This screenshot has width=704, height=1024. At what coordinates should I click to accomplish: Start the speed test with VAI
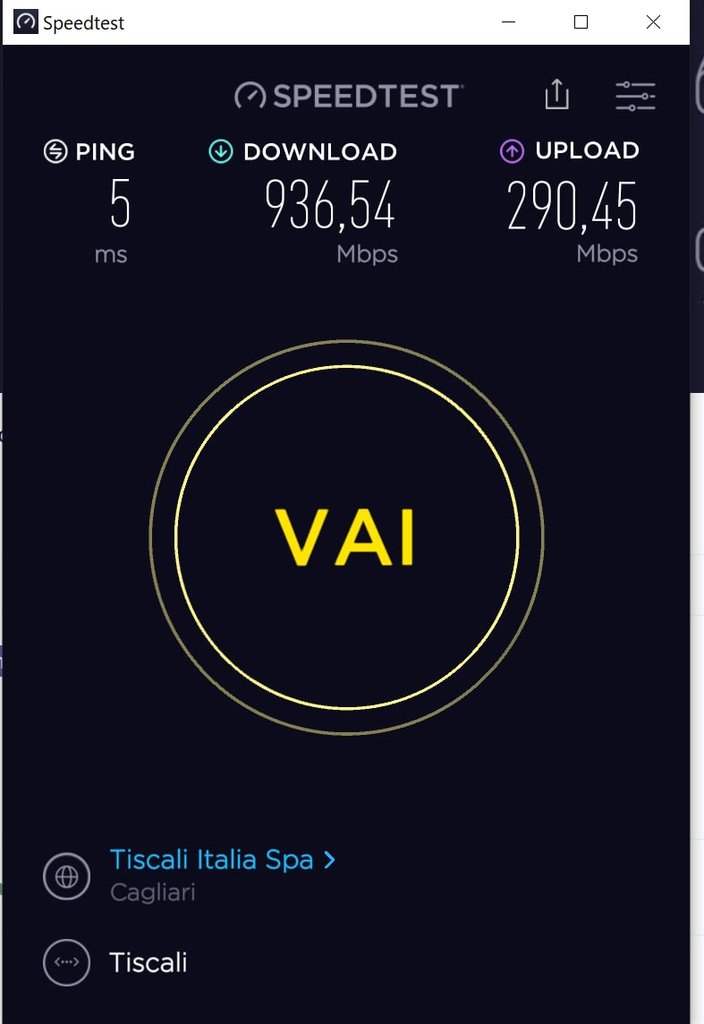click(346, 538)
